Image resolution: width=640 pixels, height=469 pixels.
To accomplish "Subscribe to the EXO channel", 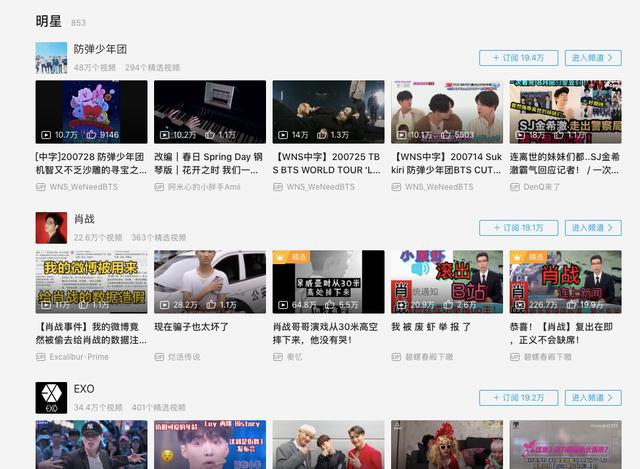I will [x=517, y=398].
